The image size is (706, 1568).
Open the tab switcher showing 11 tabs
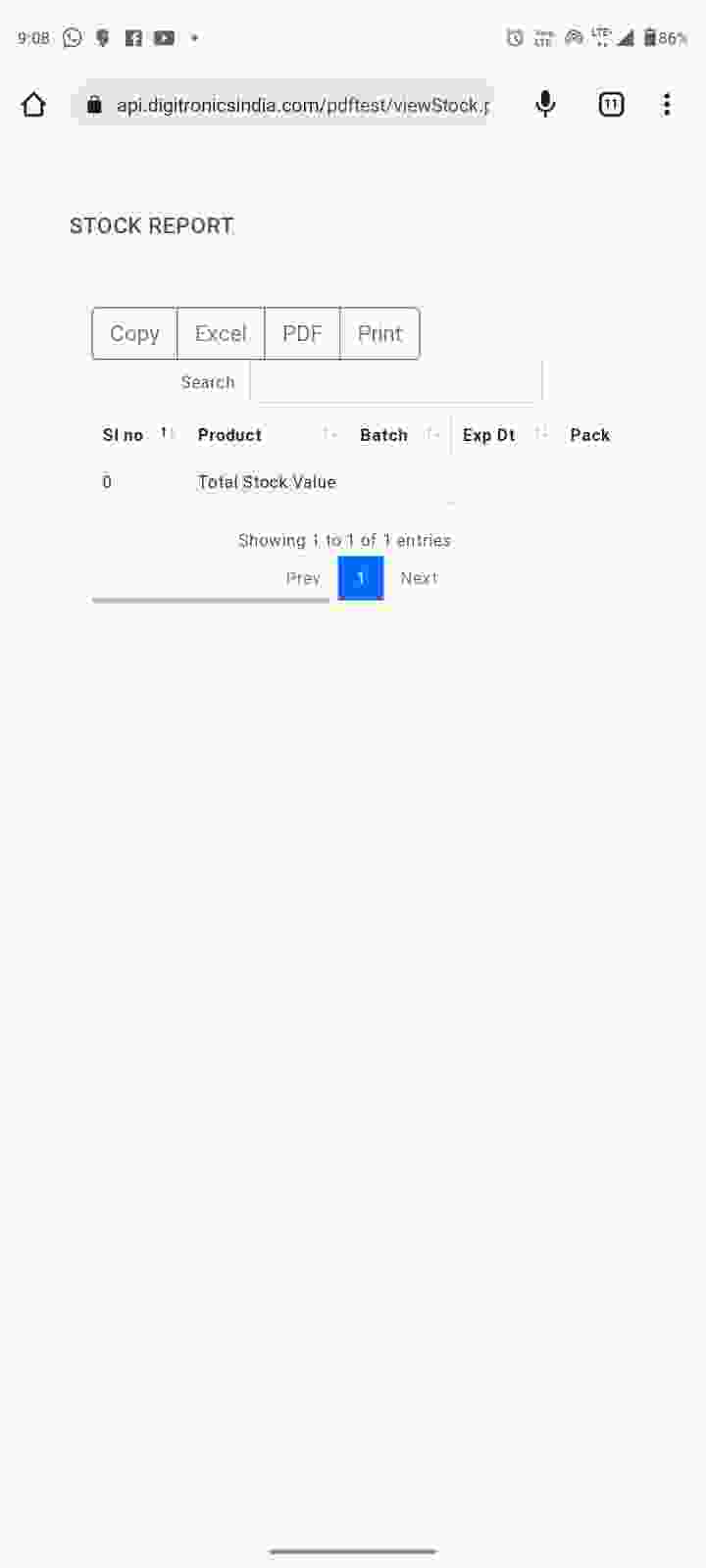pyautogui.click(x=611, y=104)
